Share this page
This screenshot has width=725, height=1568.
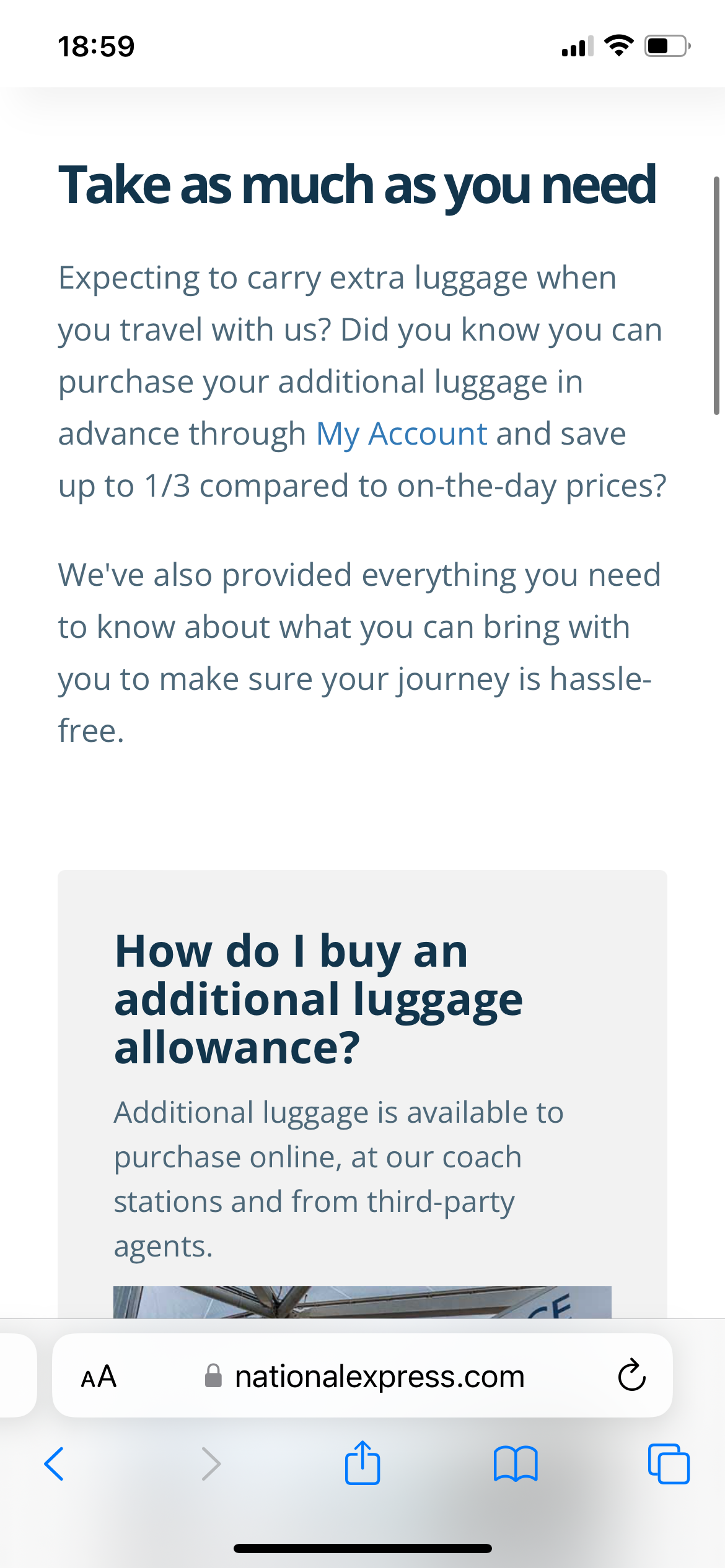(362, 1463)
